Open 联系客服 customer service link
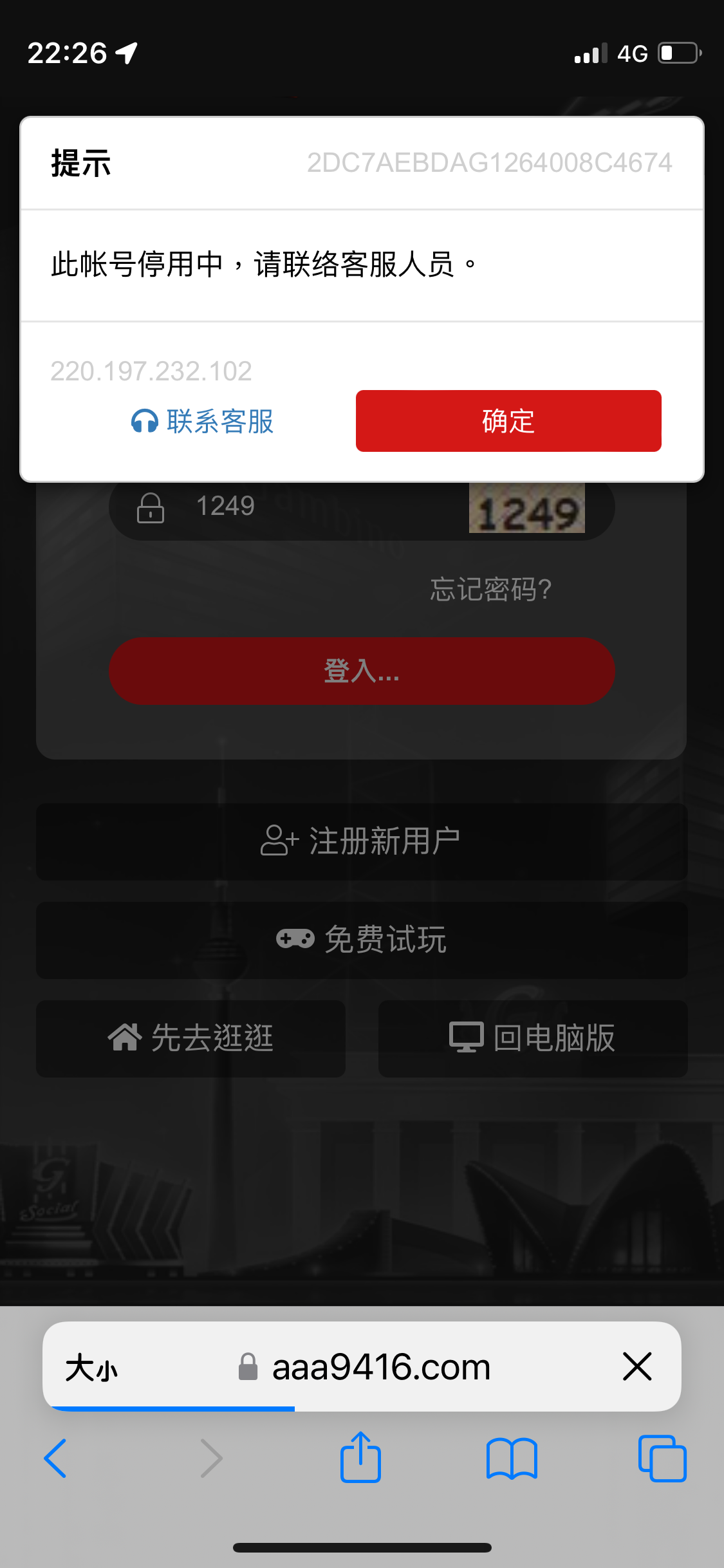The width and height of the screenshot is (724, 1568). pos(203,422)
